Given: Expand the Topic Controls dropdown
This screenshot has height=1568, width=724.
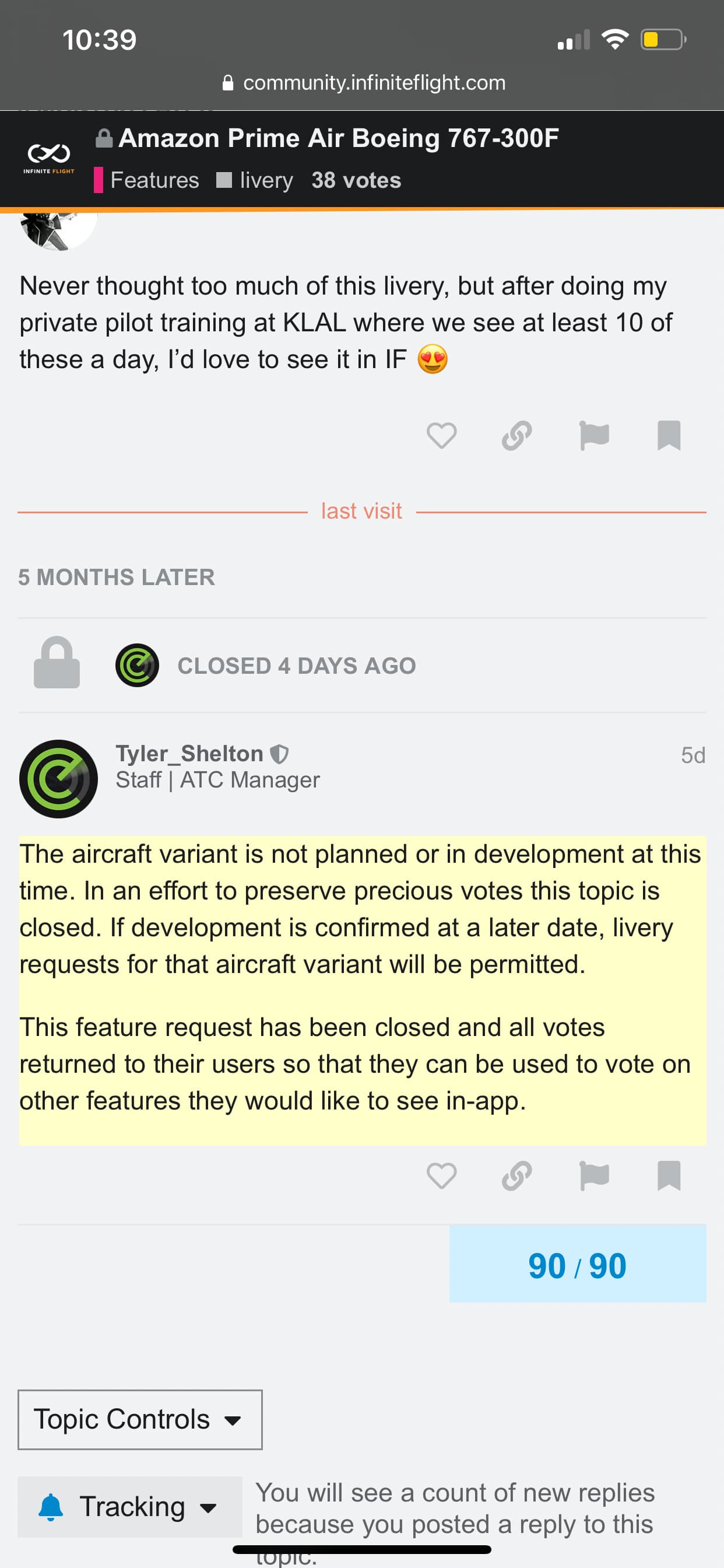Looking at the screenshot, I should (140, 1419).
